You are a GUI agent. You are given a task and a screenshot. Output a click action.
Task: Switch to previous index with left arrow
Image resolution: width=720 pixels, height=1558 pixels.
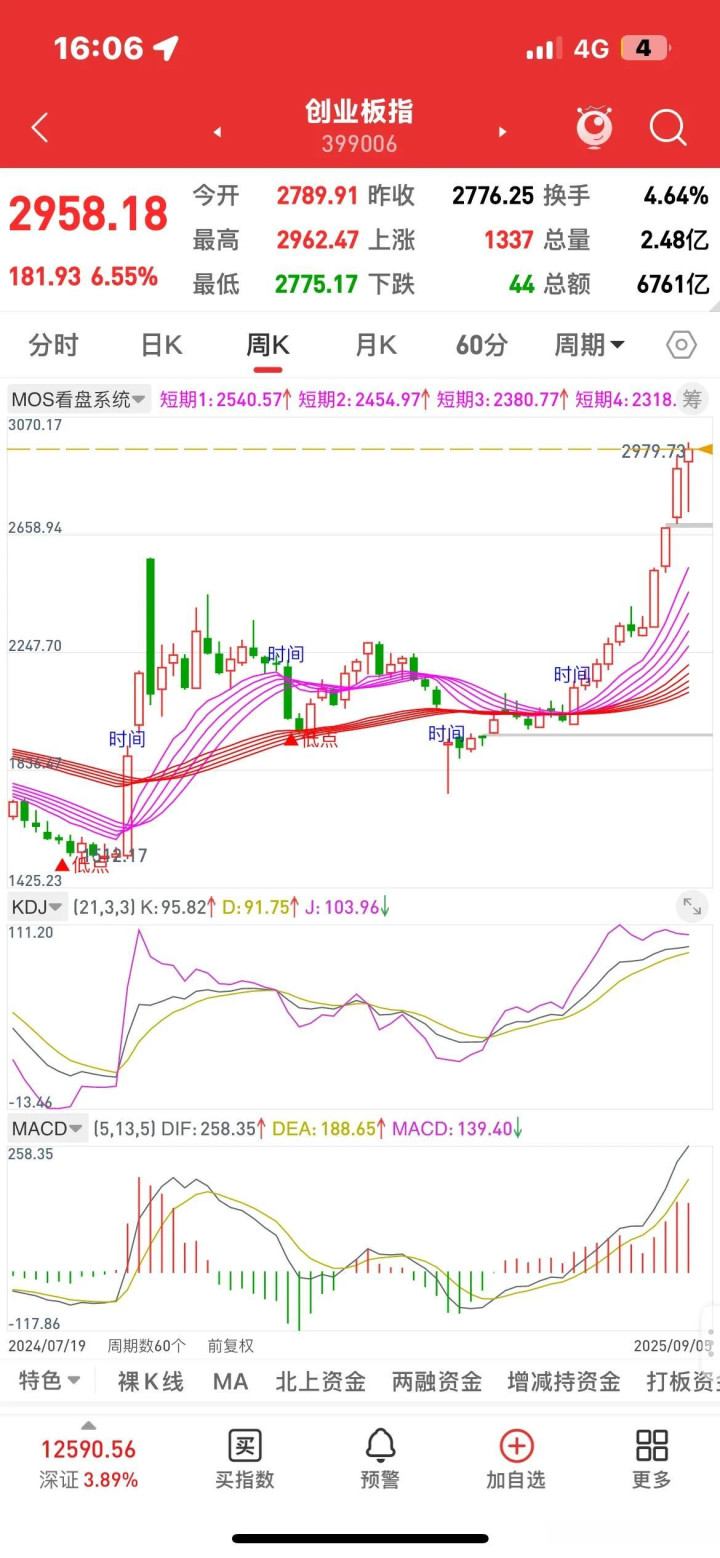pos(217,131)
